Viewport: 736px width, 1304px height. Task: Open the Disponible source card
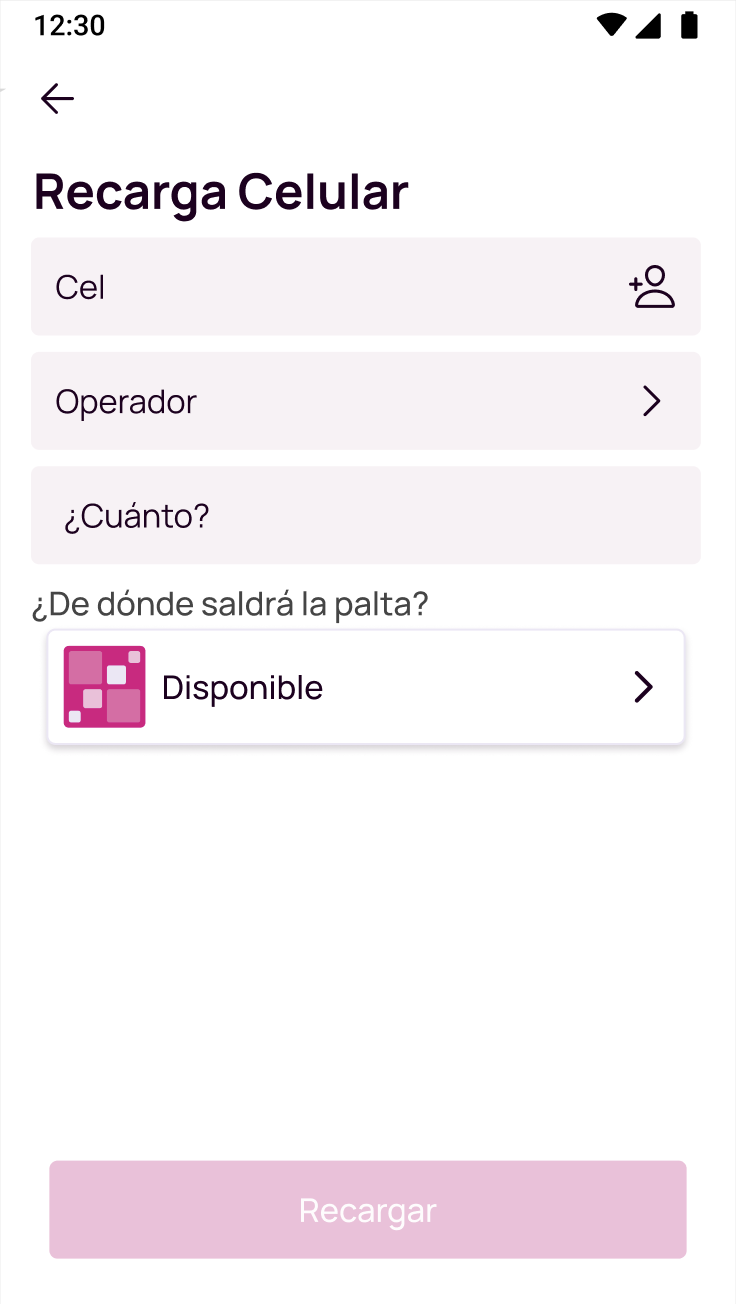(x=366, y=687)
